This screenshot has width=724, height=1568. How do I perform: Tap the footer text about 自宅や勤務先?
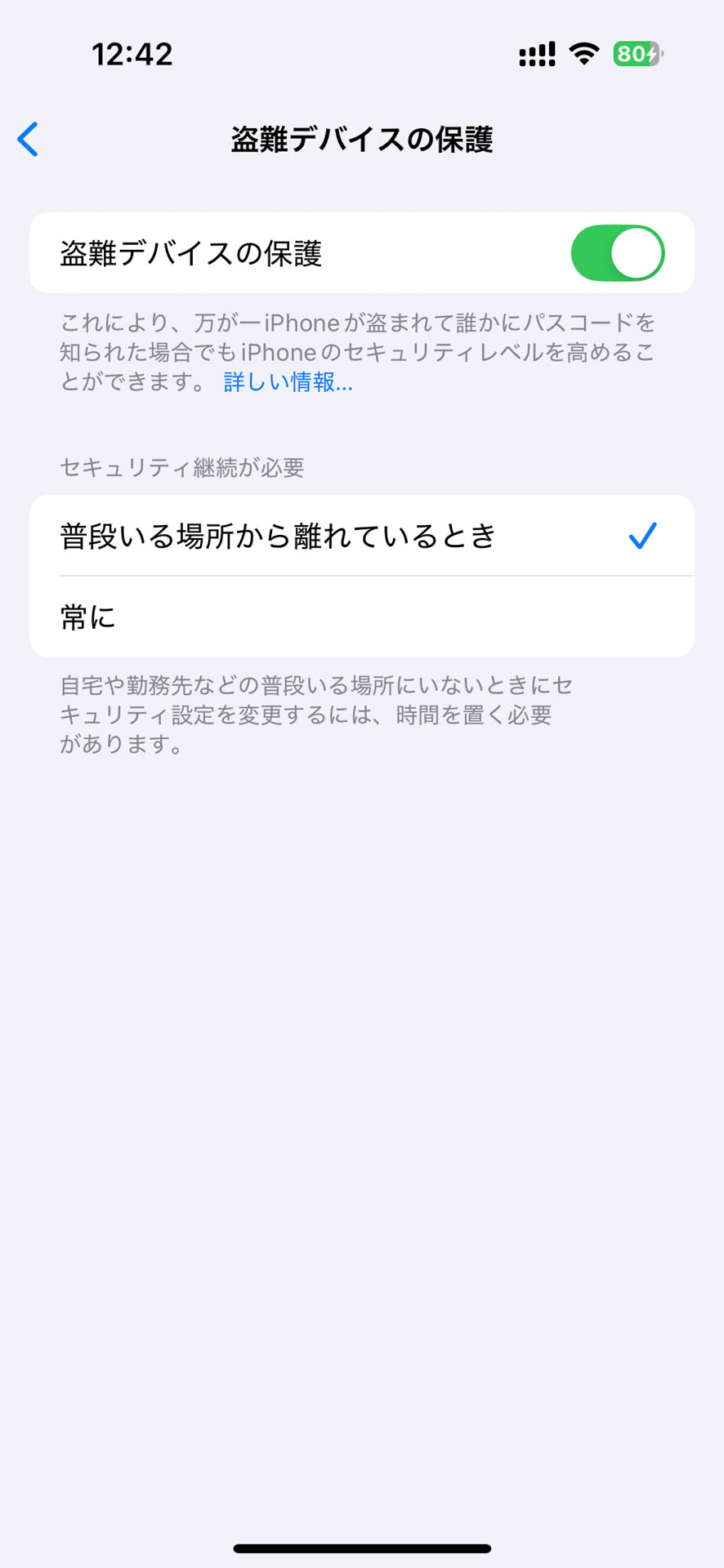[x=319, y=715]
